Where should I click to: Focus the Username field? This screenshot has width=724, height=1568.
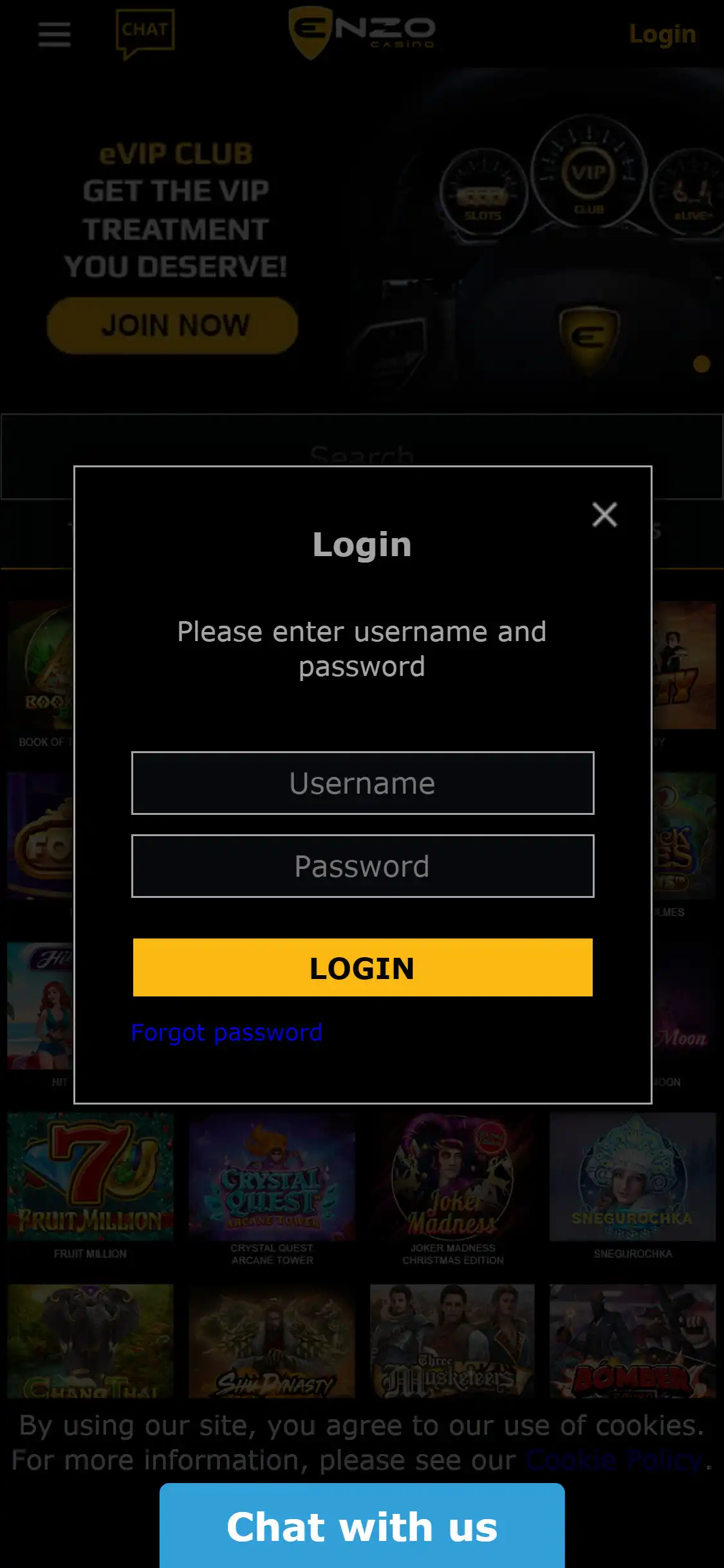pos(362,783)
